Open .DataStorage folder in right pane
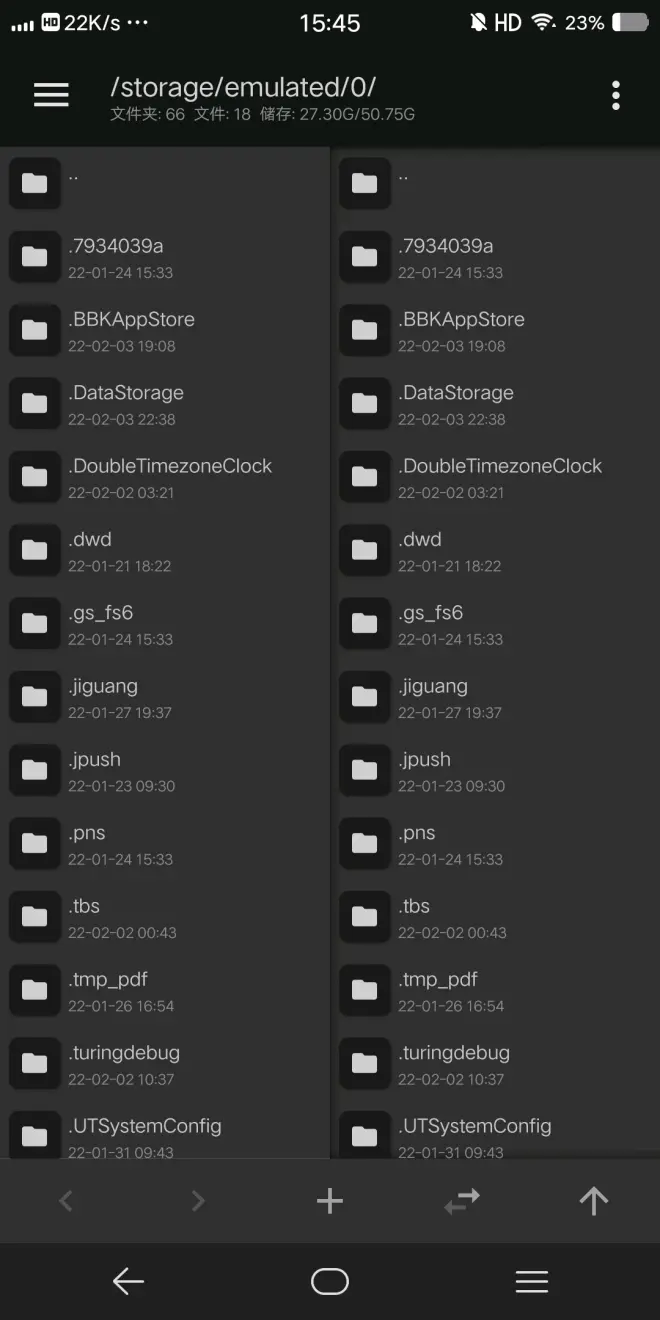Viewport: 660px width, 1320px height. [495, 404]
